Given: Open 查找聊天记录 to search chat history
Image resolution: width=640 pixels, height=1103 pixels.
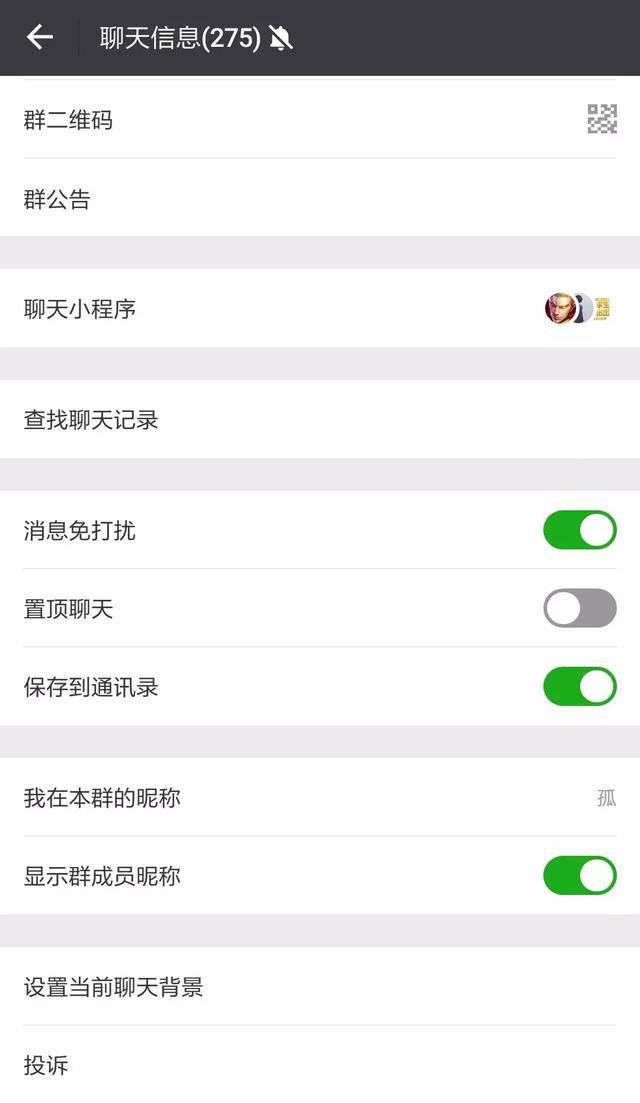Looking at the screenshot, I should pyautogui.click(x=320, y=419).
